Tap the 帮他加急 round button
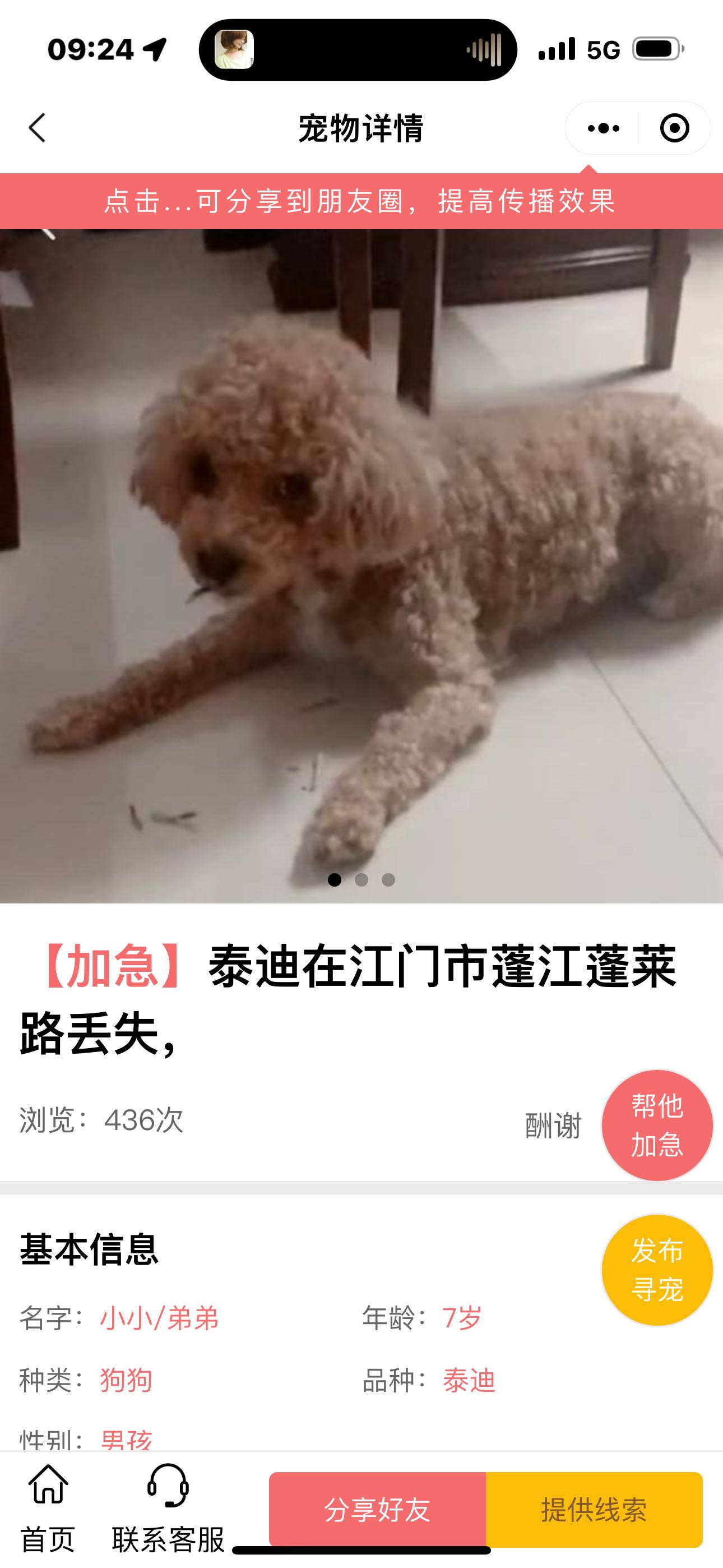The height and width of the screenshot is (1568, 723). [657, 1125]
